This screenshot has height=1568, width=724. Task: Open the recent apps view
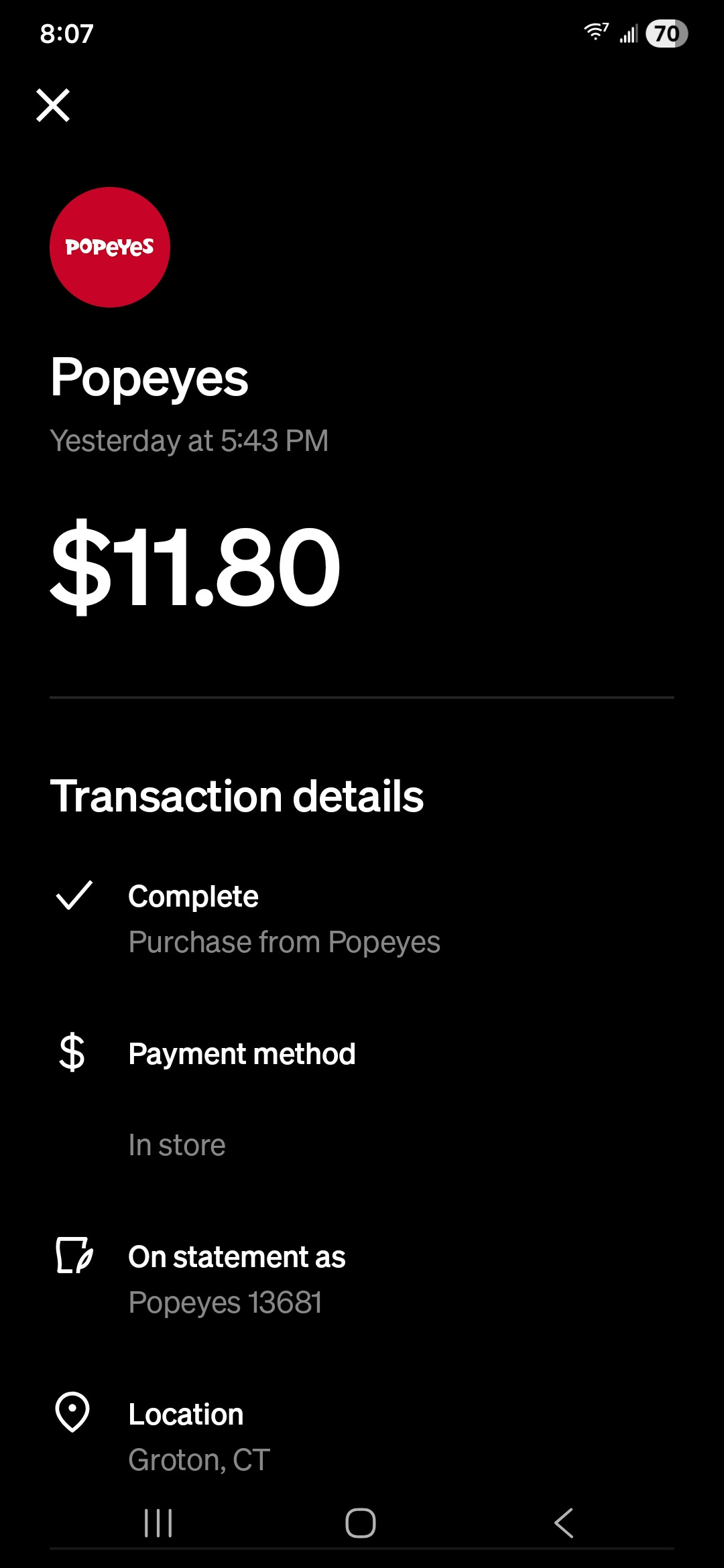coord(159,1523)
